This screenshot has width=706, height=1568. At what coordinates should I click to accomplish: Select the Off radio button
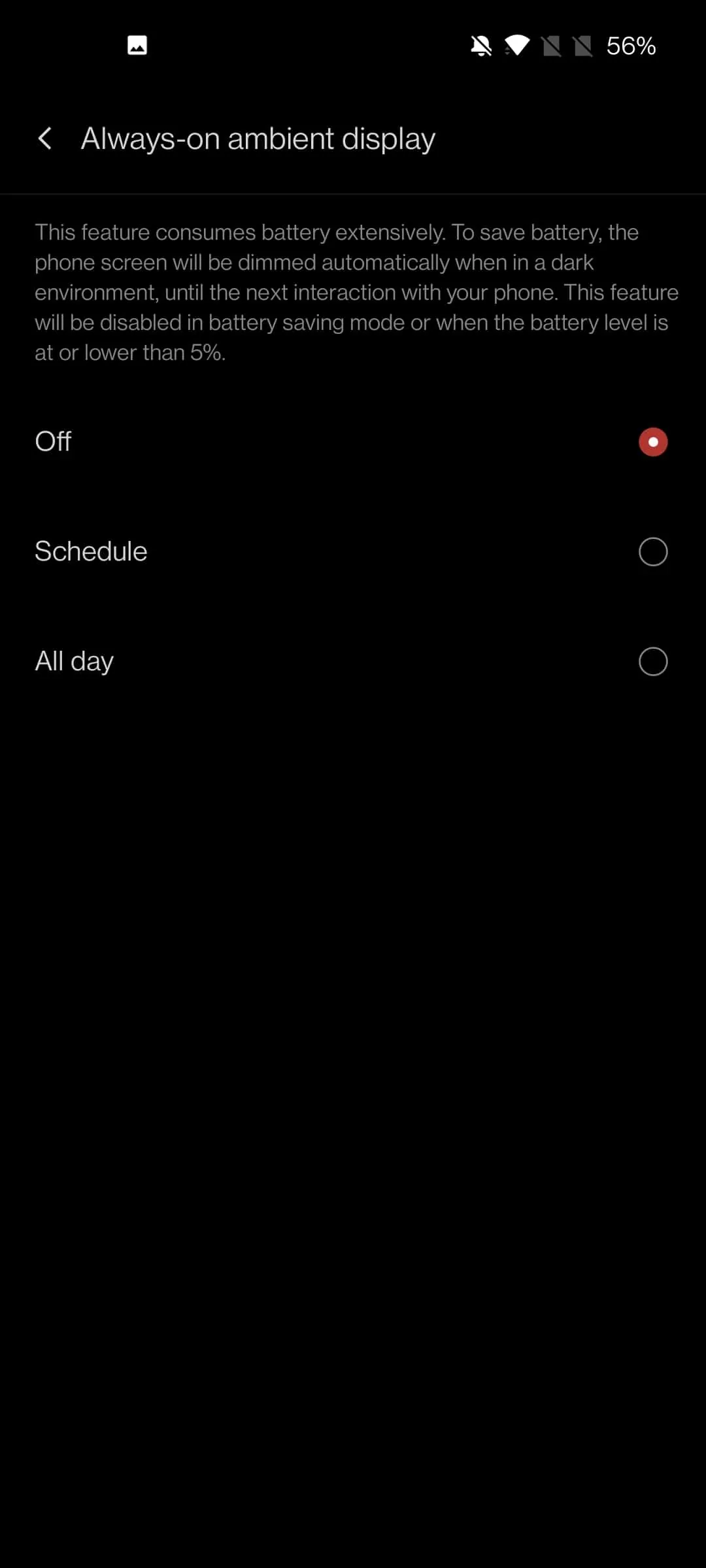pyautogui.click(x=652, y=442)
